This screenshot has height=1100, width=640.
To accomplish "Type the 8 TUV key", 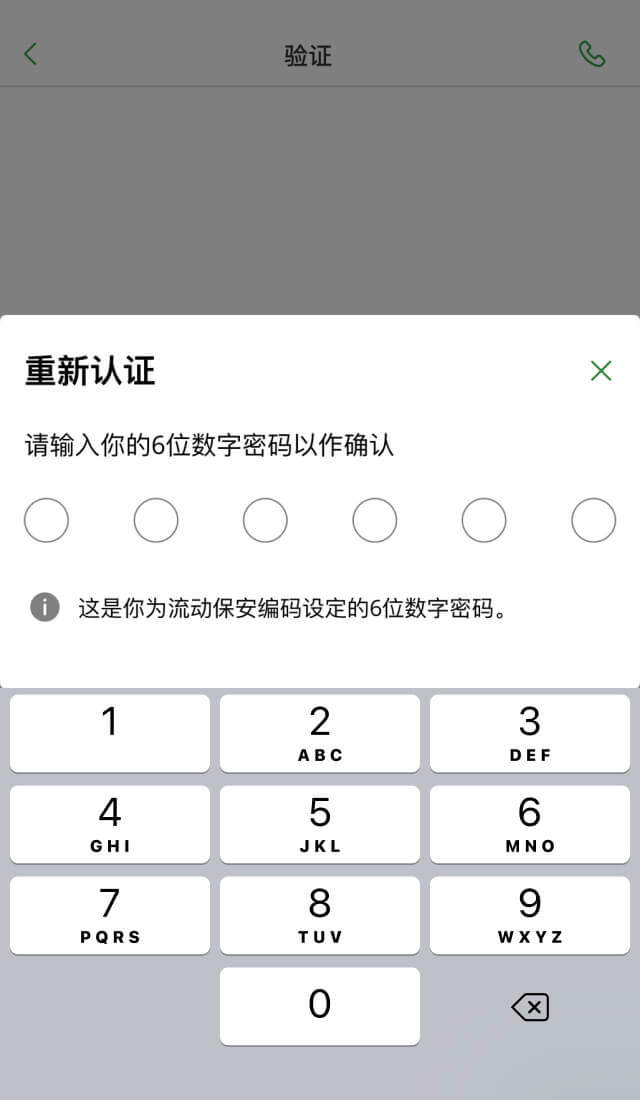I will tap(320, 915).
